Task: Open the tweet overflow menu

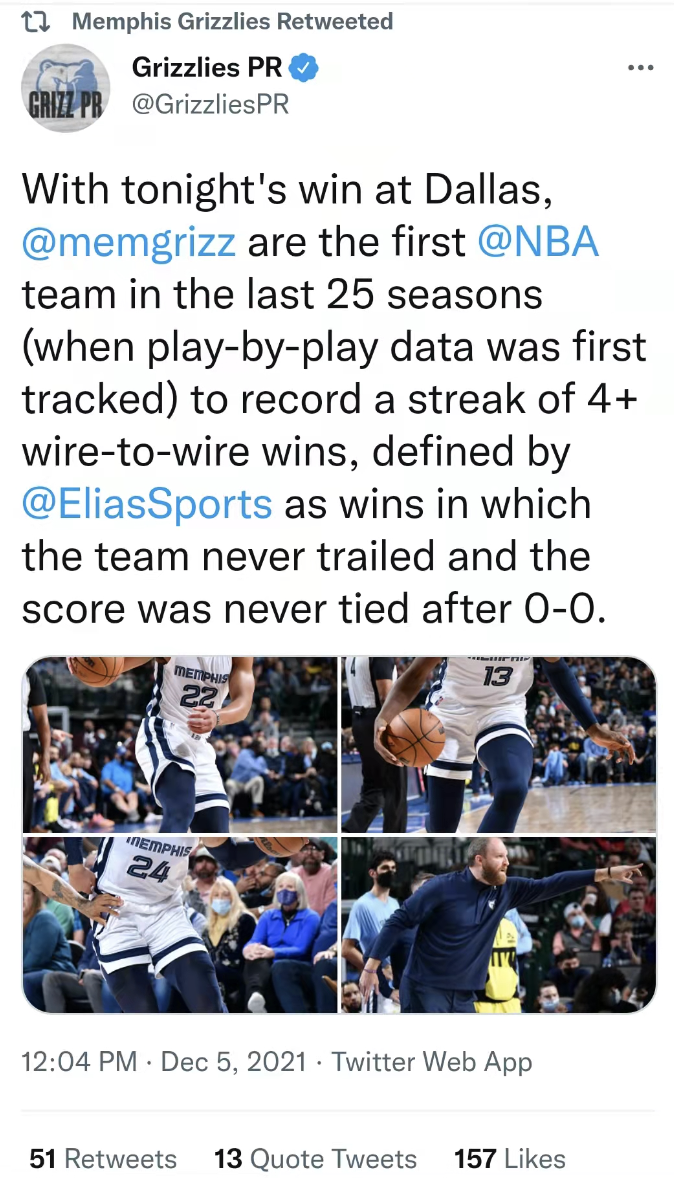Action: click(638, 68)
